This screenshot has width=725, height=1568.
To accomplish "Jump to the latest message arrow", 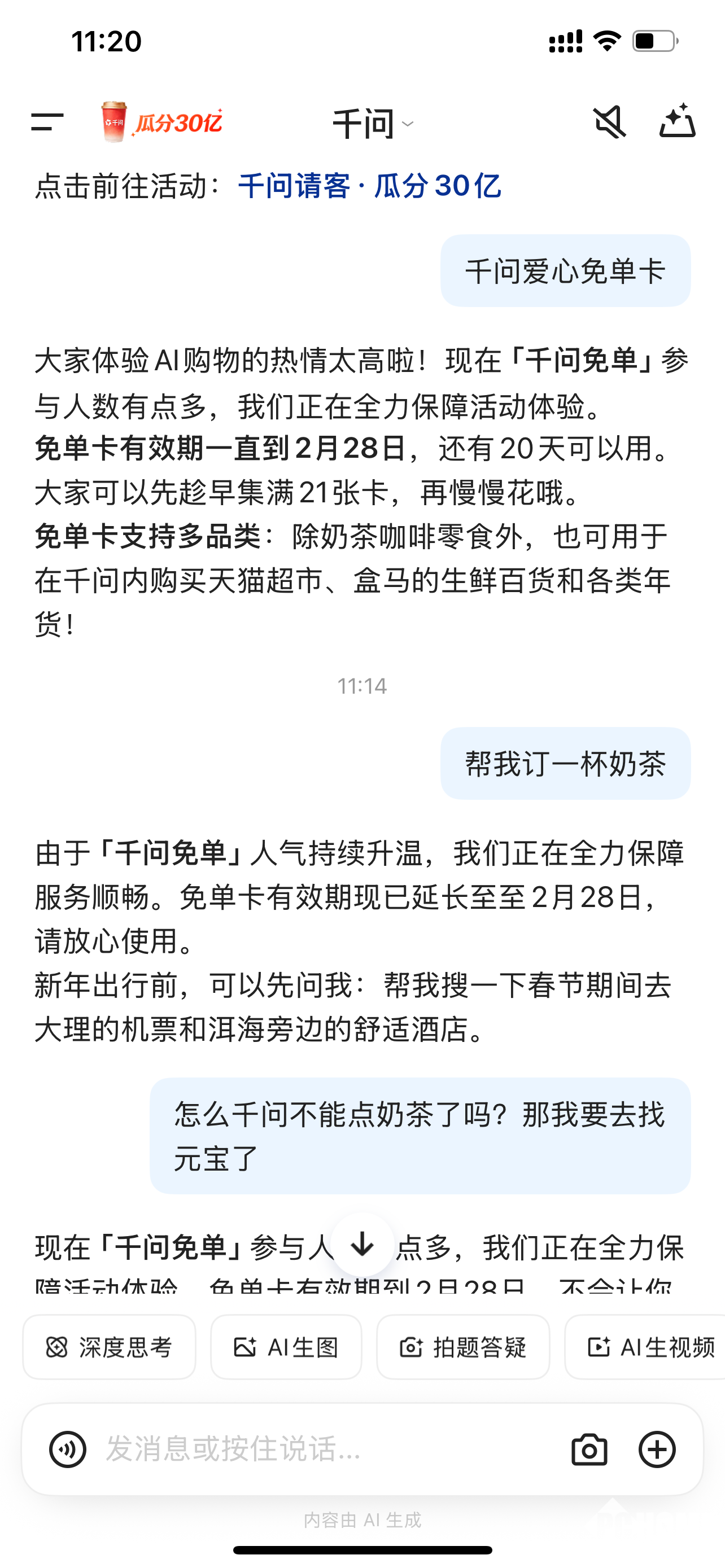I will (362, 1244).
